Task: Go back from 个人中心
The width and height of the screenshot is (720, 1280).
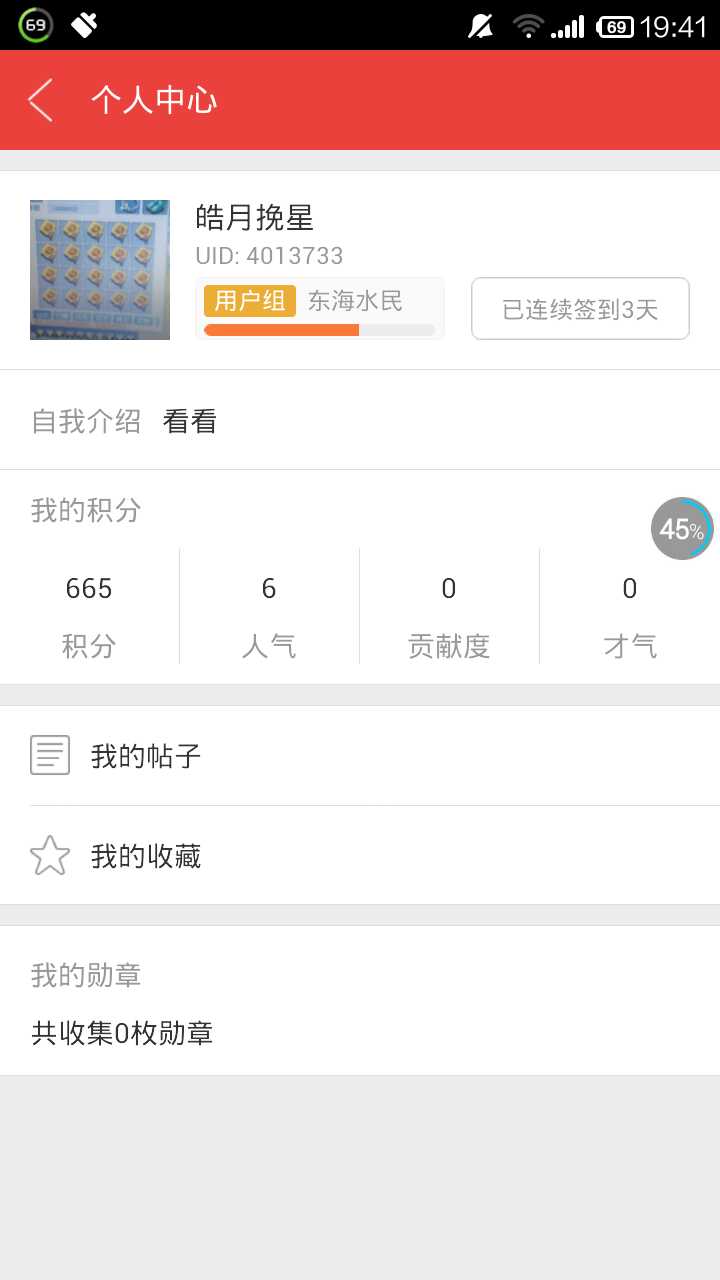Action: 41,100
